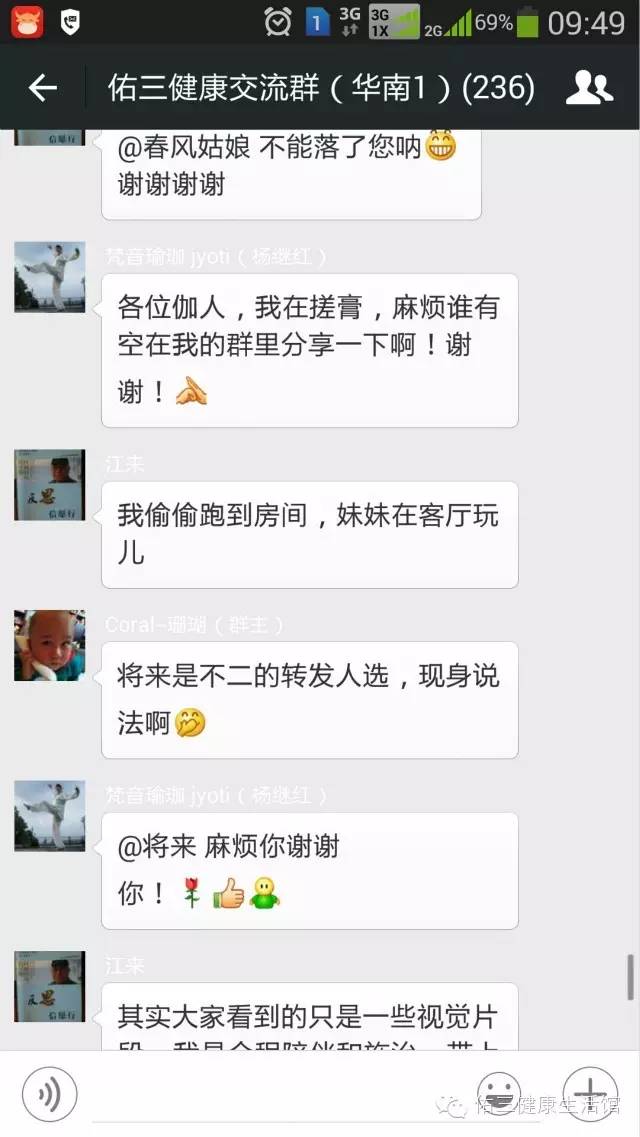Open 梵音瑜珈 jyoti's avatar beside 各位伽人 message
This screenshot has width=640, height=1137.
pos(49,277)
